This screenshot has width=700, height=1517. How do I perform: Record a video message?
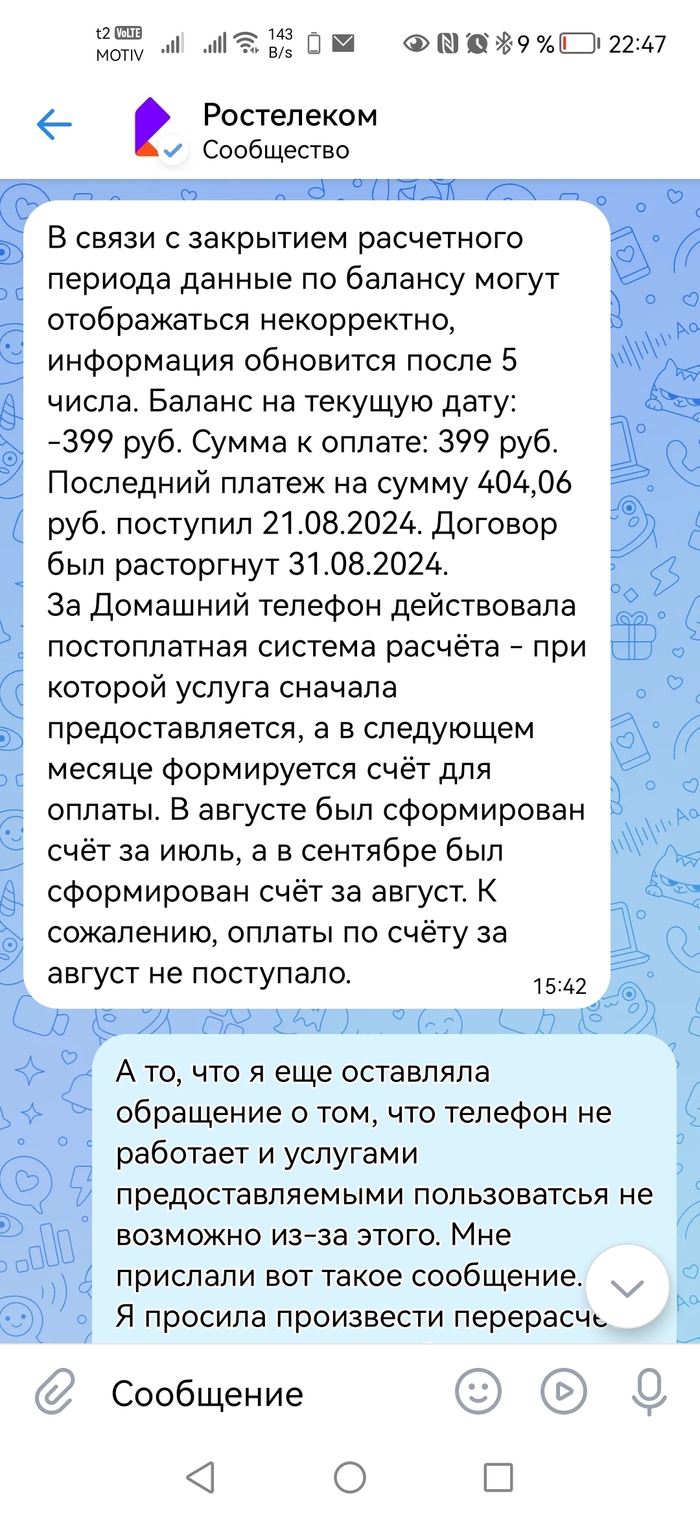[x=563, y=1391]
